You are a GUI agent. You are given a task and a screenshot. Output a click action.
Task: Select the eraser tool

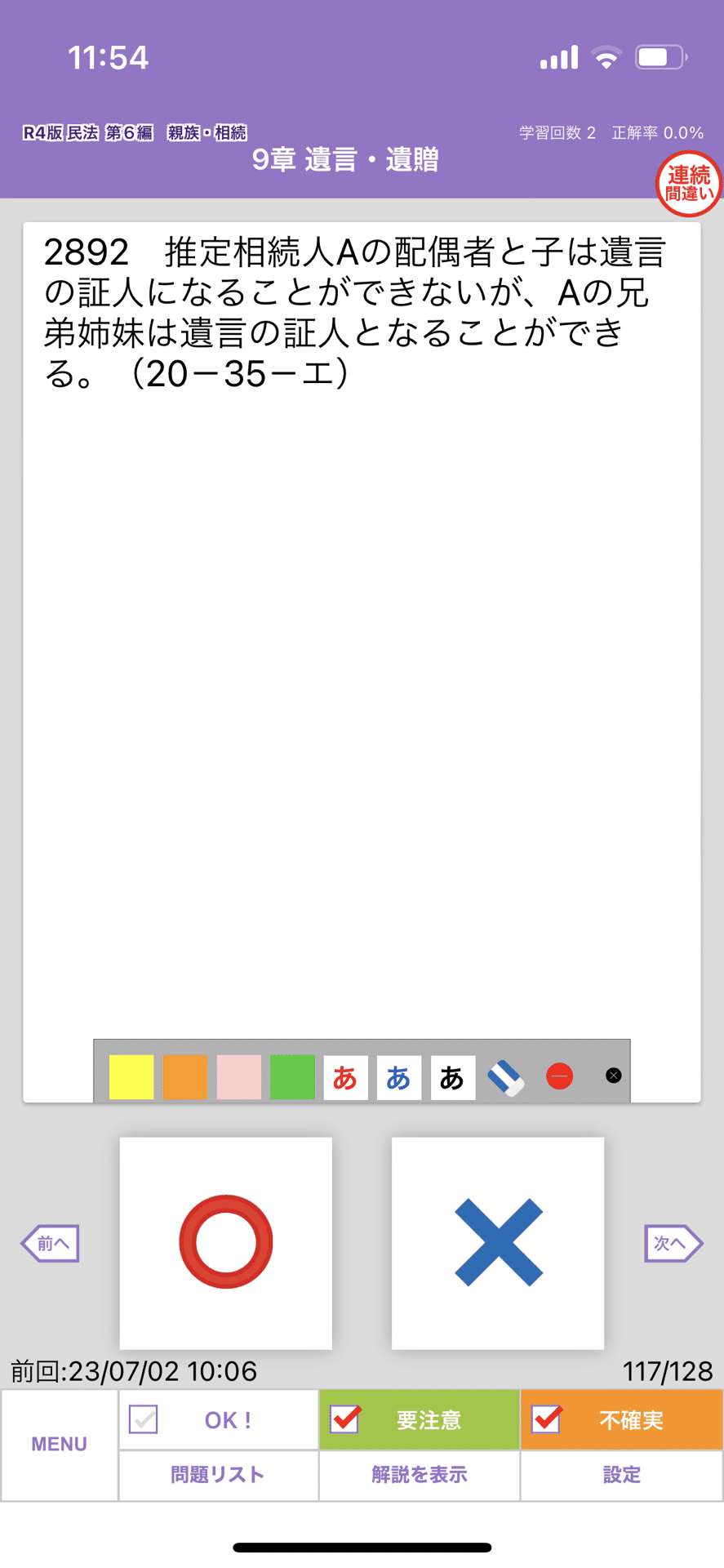point(505,1077)
